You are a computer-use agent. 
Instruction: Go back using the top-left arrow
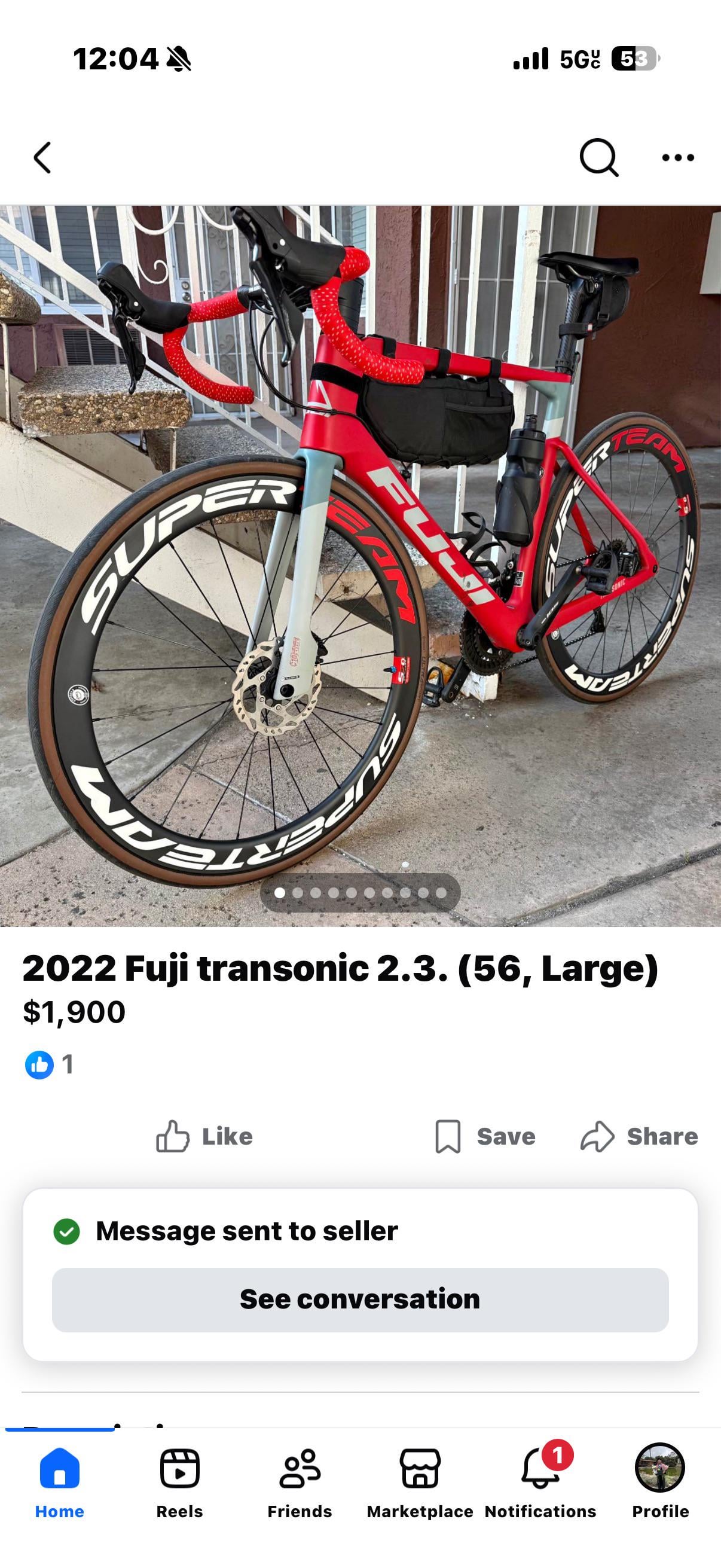pyautogui.click(x=42, y=158)
